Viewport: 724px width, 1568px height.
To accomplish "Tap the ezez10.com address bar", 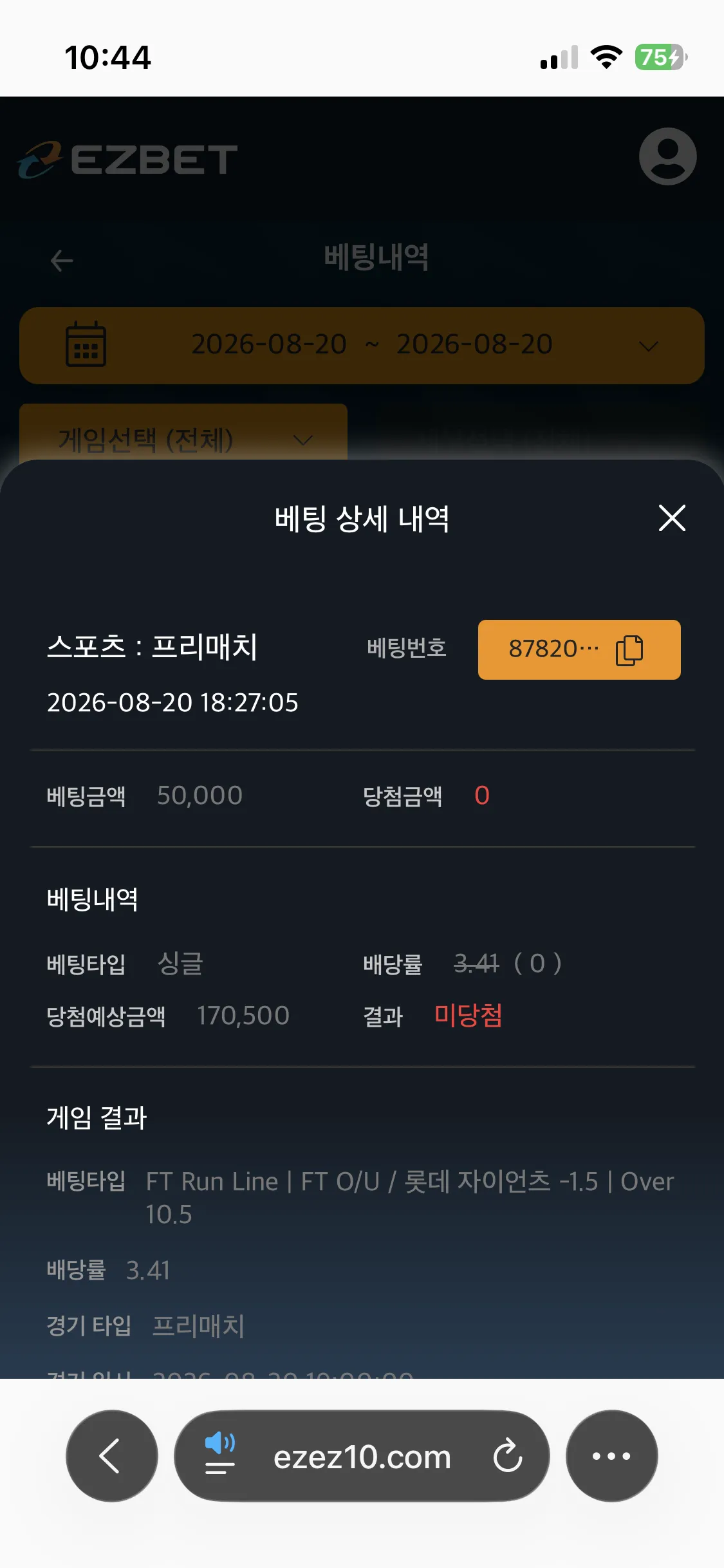I will tap(362, 1456).
